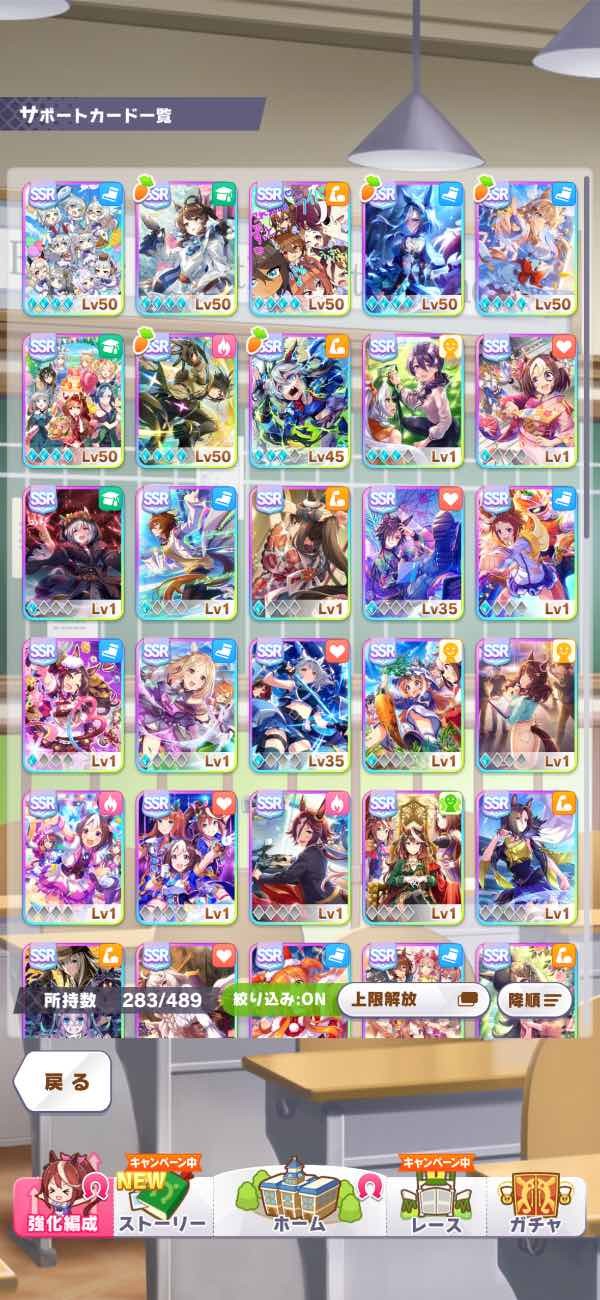Open the Lv45 SSR support card

click(299, 399)
